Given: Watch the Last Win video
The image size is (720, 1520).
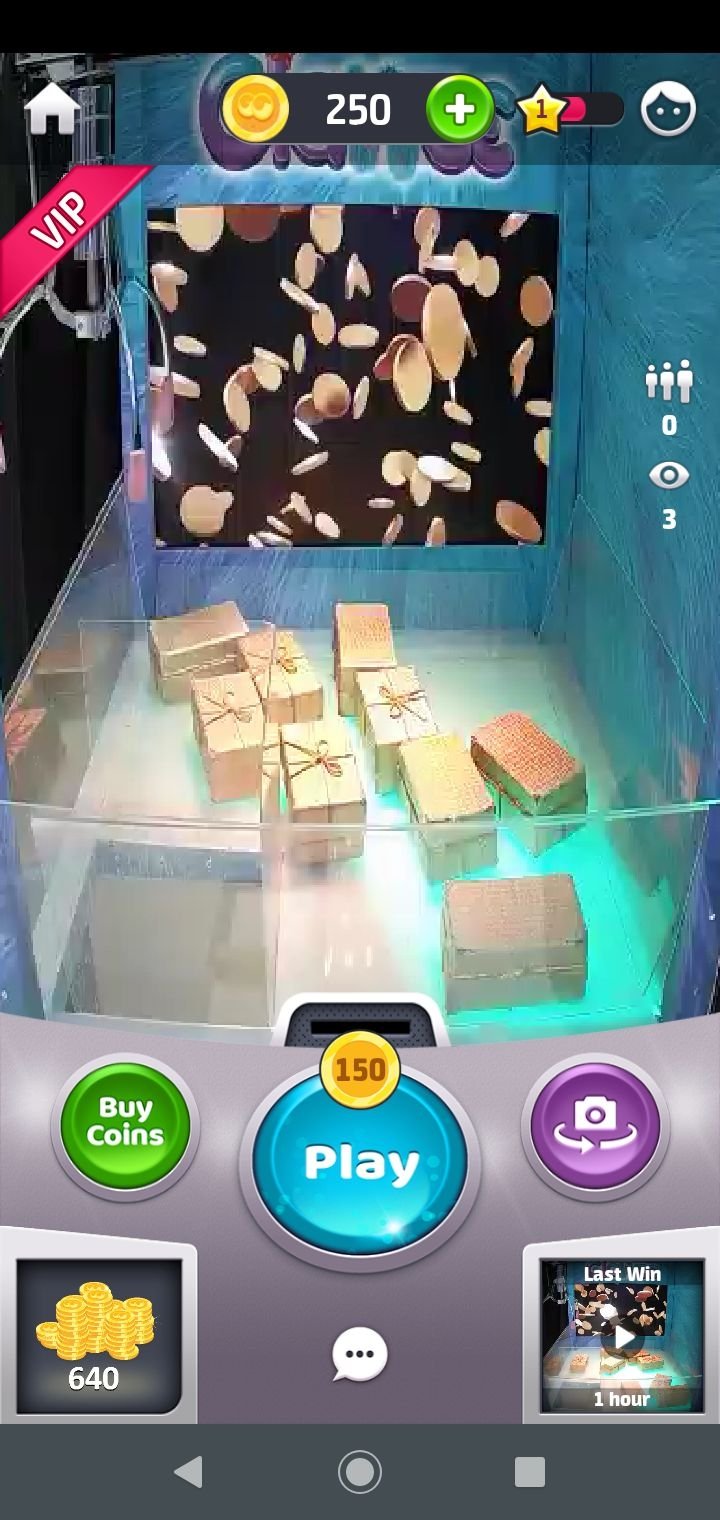Looking at the screenshot, I should click(x=623, y=1336).
